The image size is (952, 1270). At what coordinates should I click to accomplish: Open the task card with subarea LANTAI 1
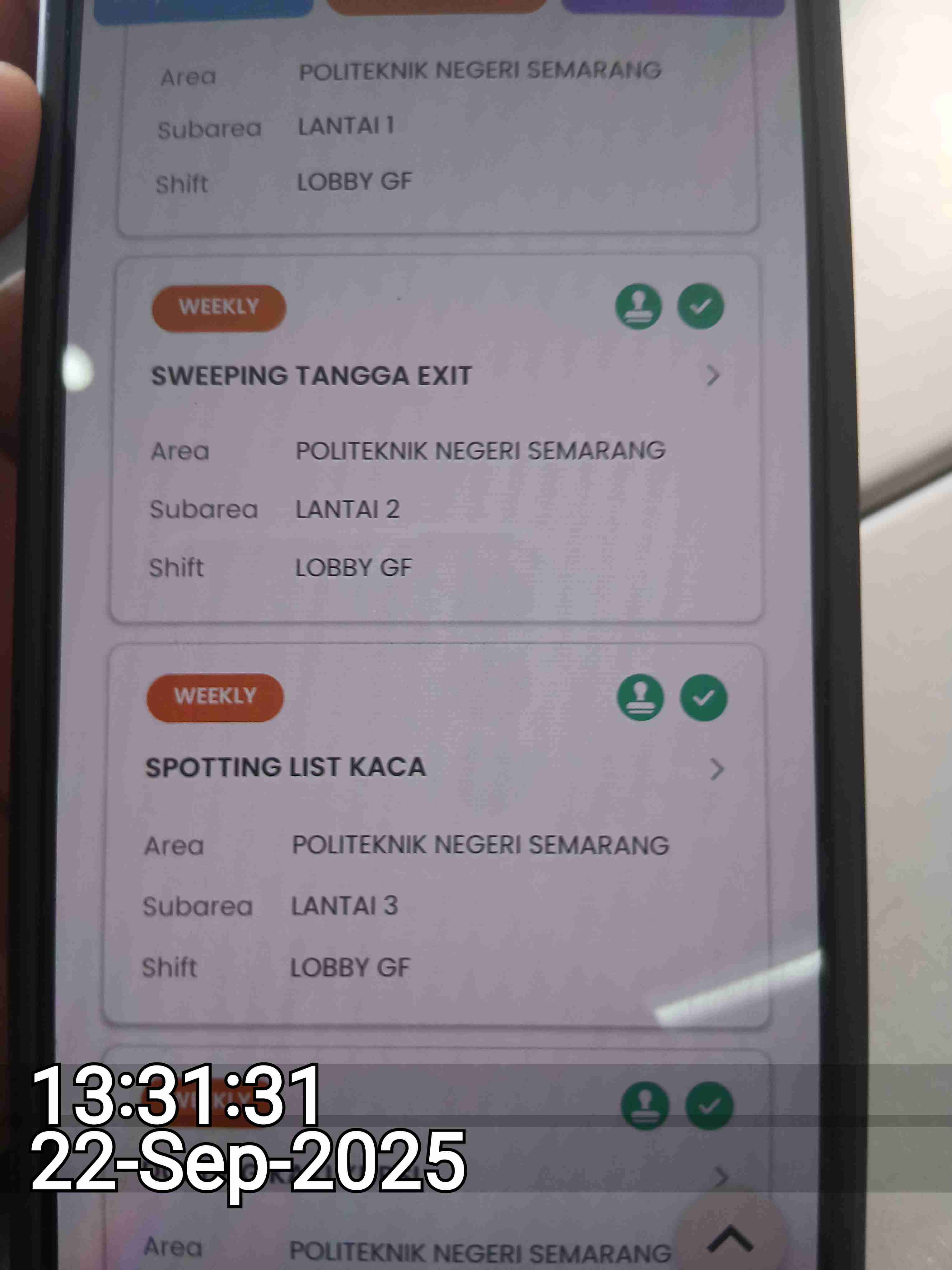point(436,126)
